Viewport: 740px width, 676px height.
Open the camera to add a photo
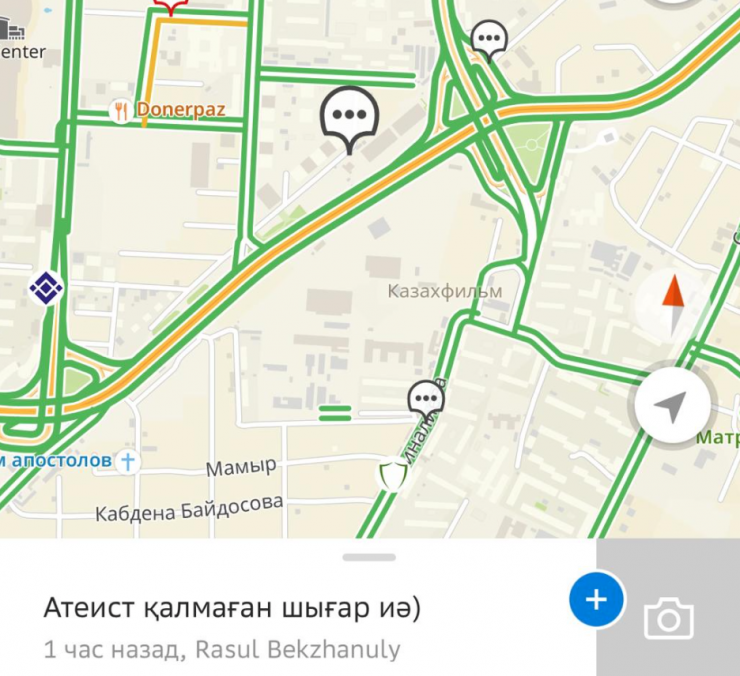[x=668, y=619]
